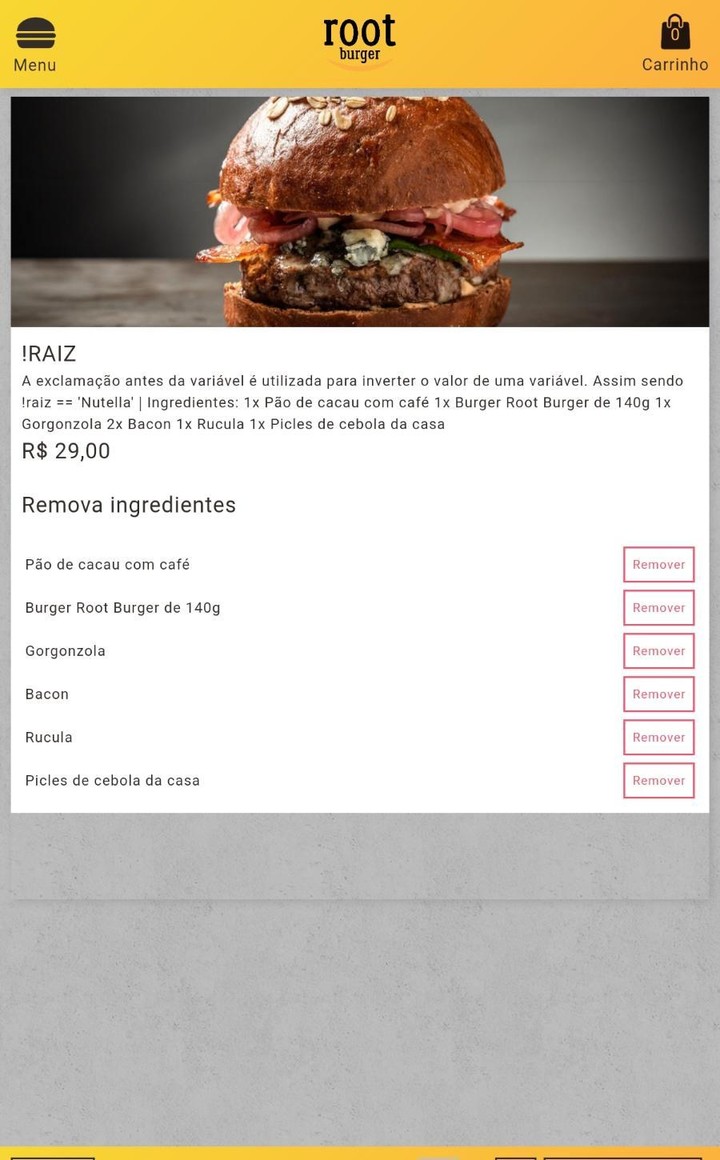This screenshot has width=720, height=1160.
Task: Remove the Burger Root Burger de 140g
Action: tap(658, 607)
